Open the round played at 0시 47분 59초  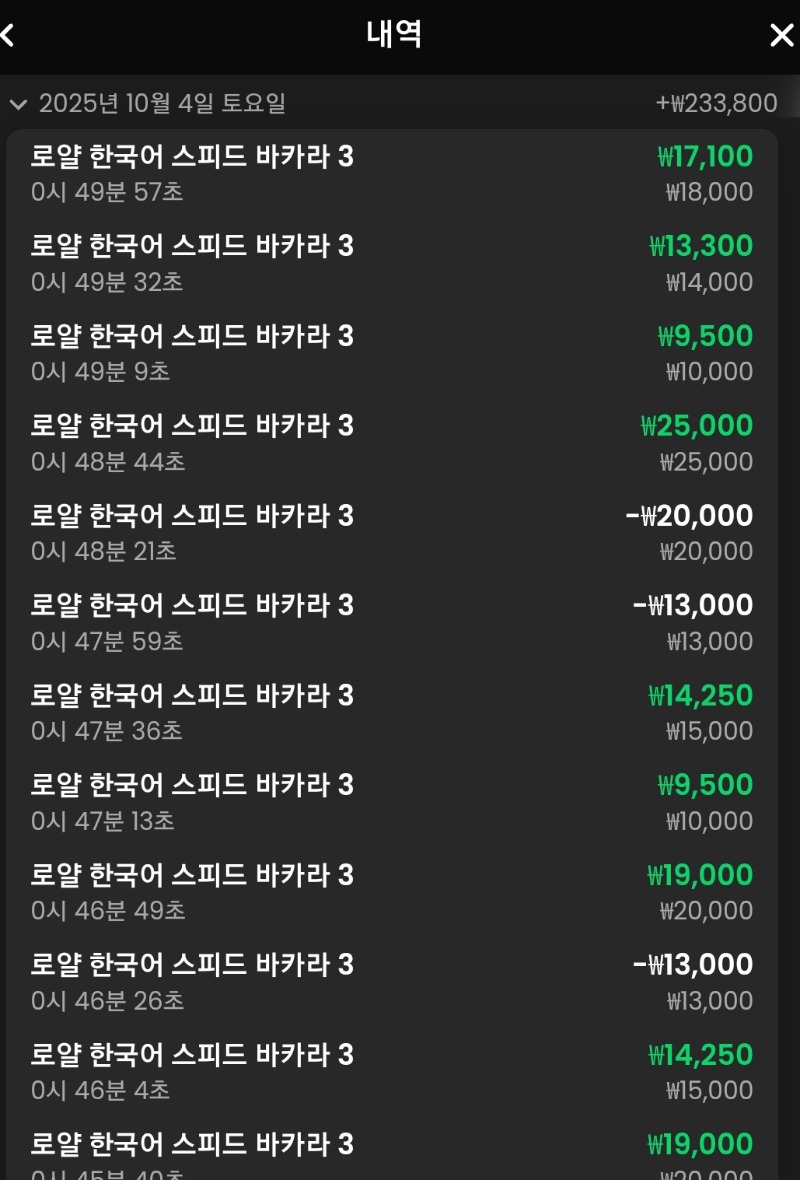[x=391, y=623]
